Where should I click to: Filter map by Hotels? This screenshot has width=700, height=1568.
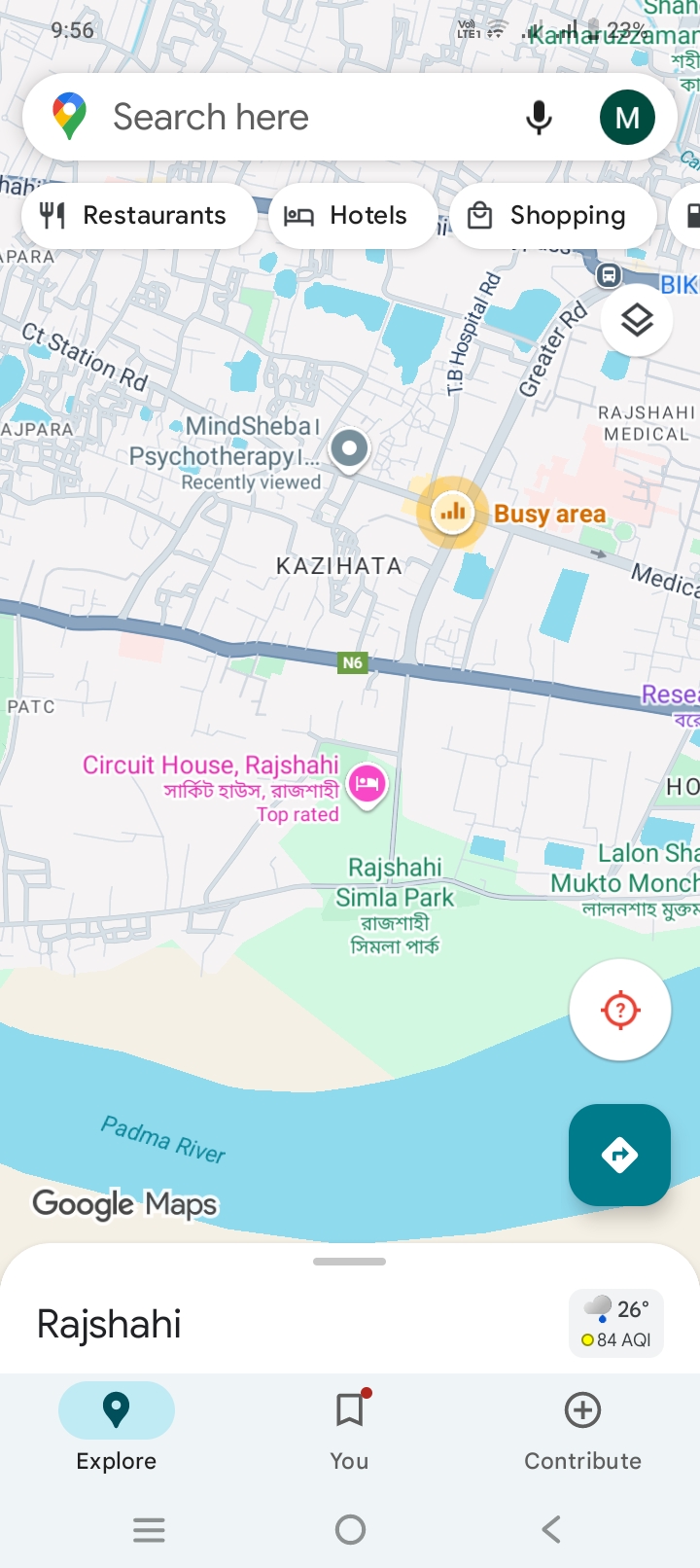(x=347, y=215)
